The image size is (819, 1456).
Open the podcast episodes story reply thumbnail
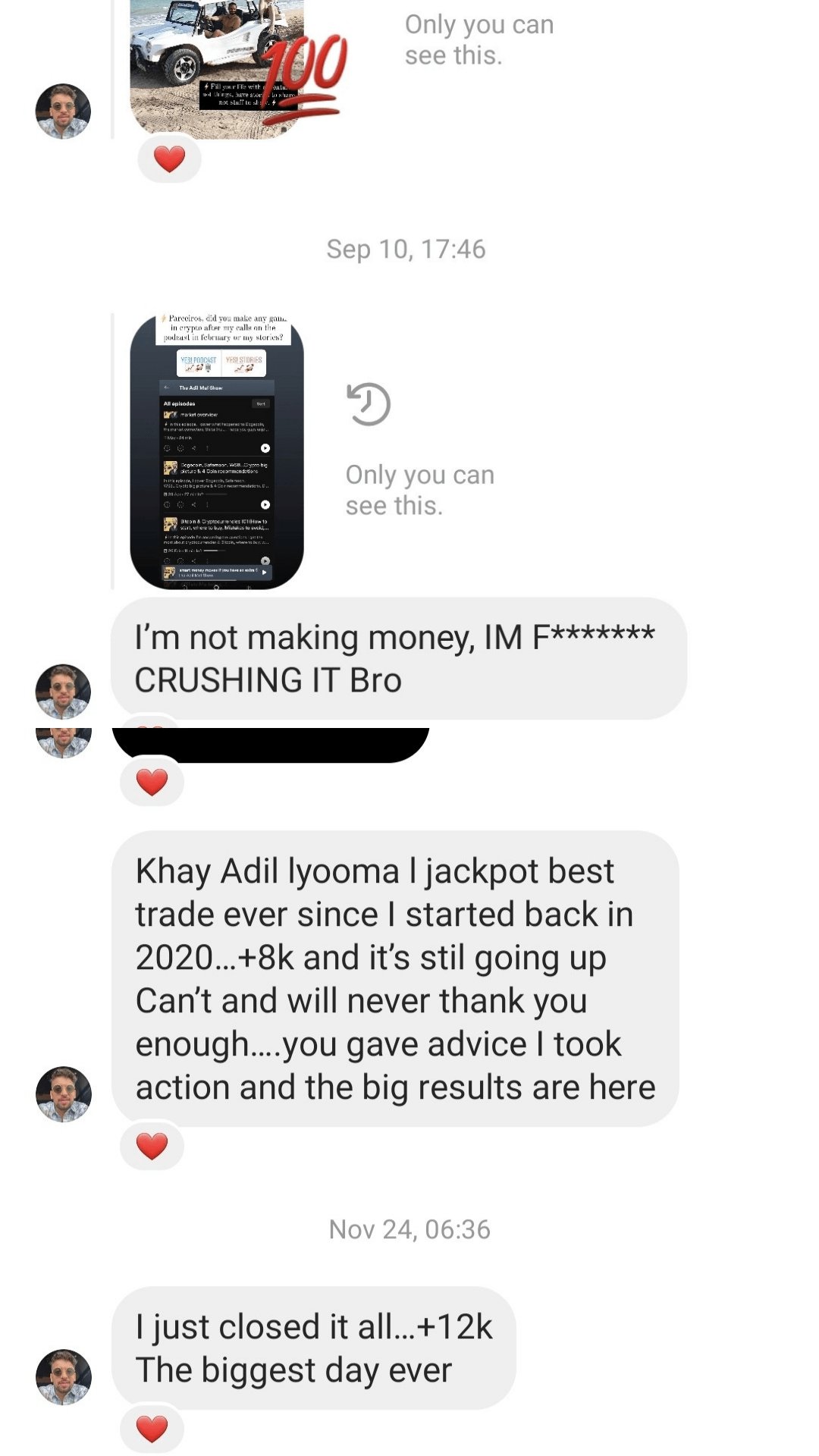click(217, 451)
